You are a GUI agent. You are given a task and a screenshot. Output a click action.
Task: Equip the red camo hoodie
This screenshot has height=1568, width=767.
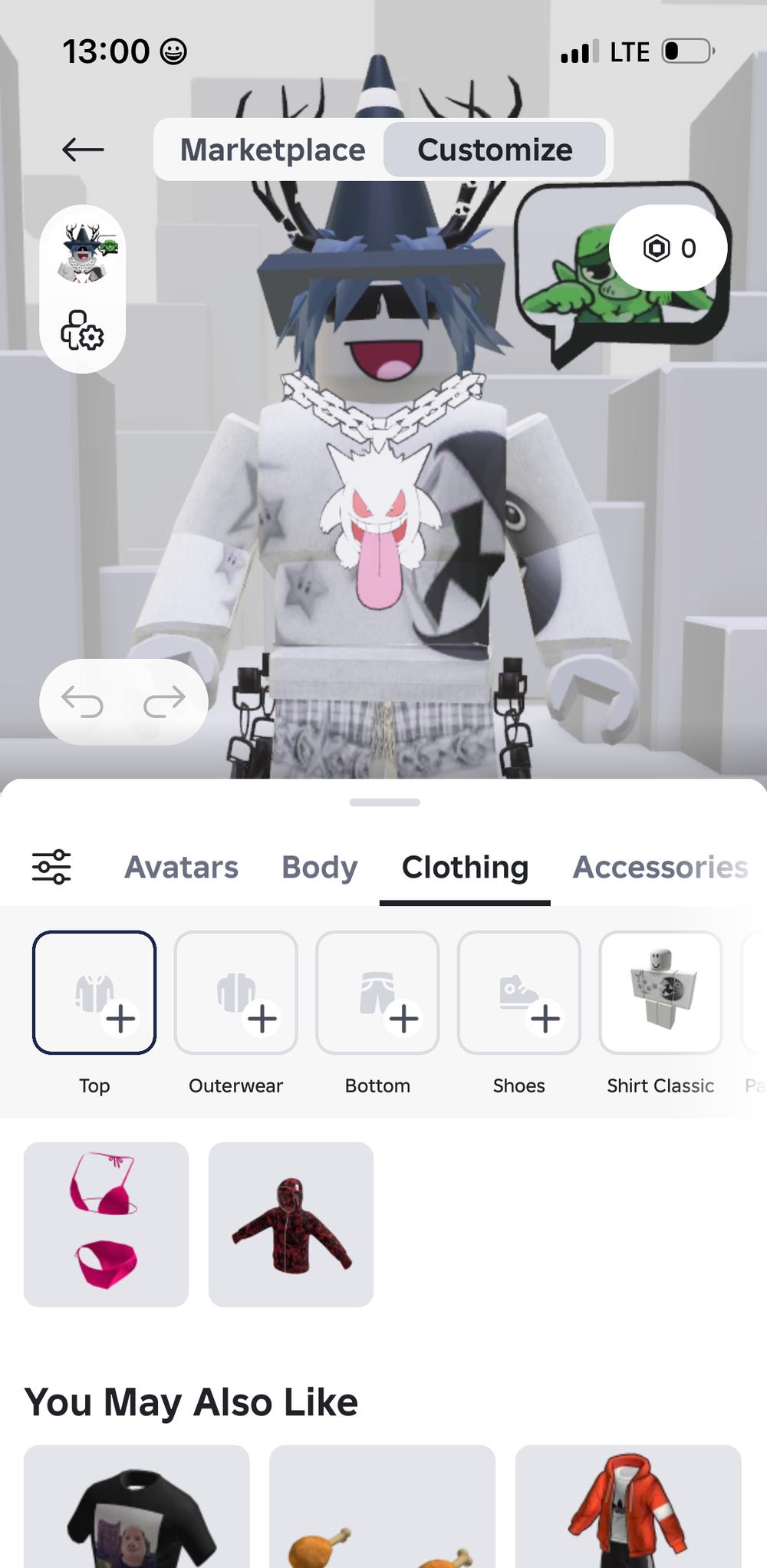291,1224
